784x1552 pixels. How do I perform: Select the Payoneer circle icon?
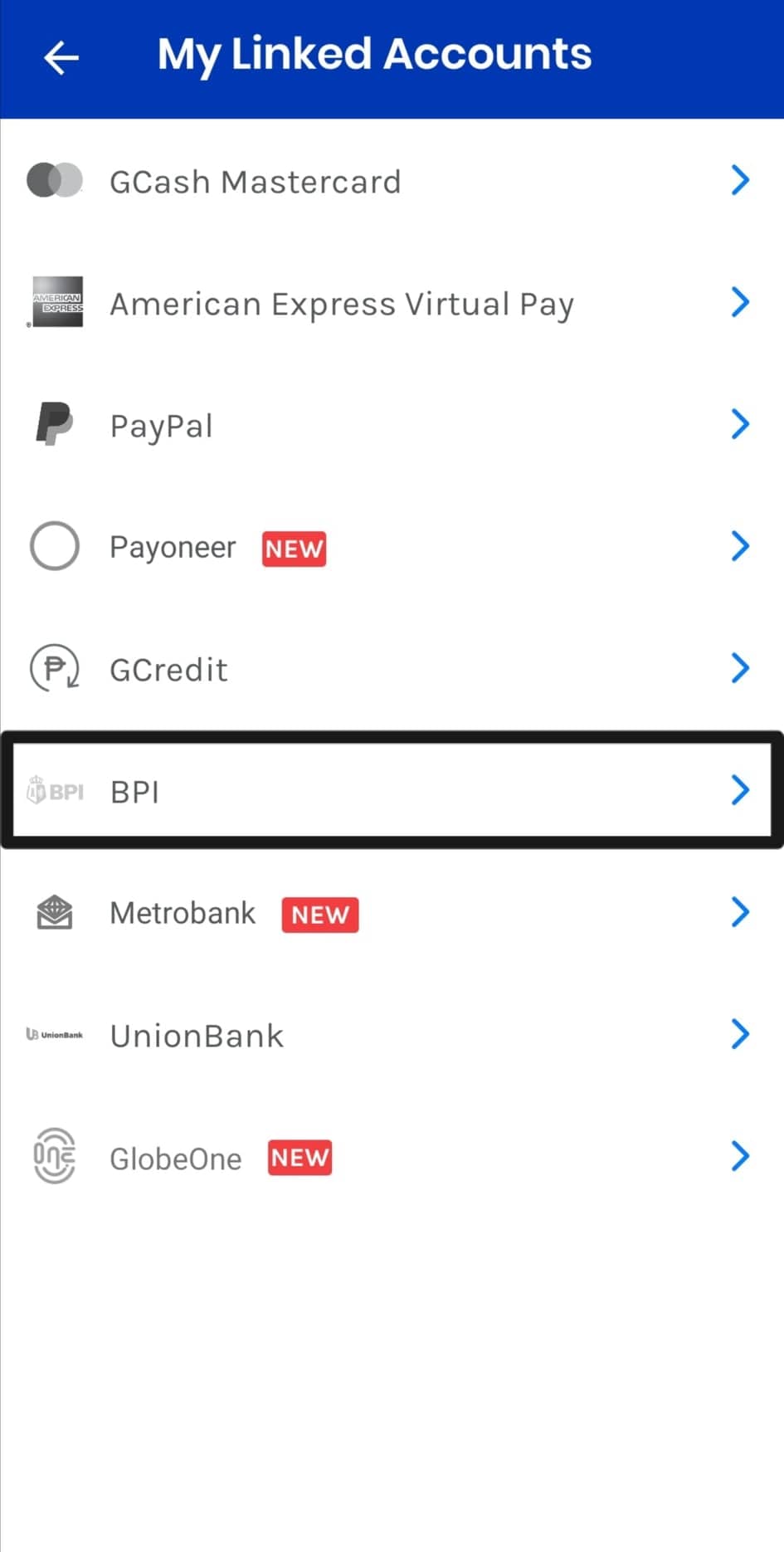tap(54, 546)
